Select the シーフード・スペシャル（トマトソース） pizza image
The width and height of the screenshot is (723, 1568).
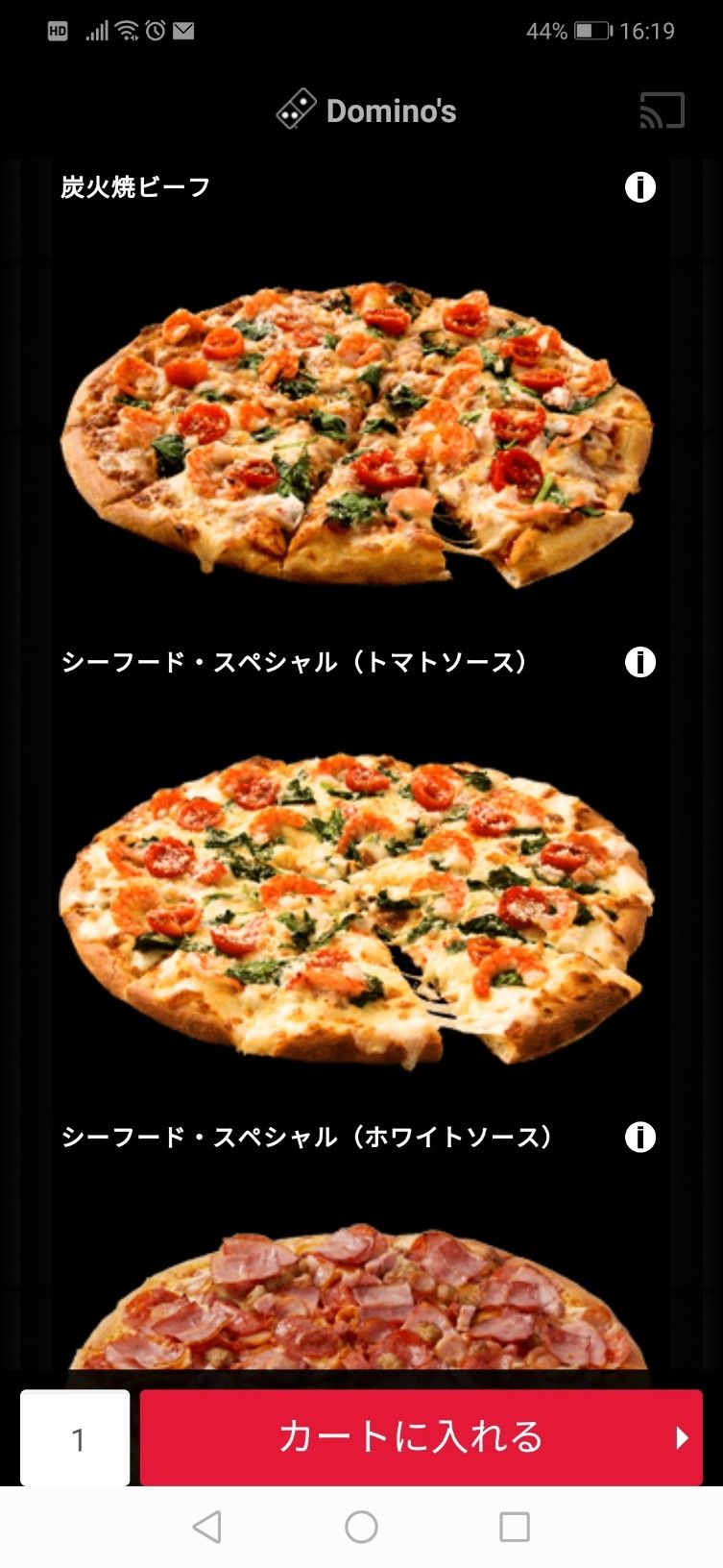357,434
